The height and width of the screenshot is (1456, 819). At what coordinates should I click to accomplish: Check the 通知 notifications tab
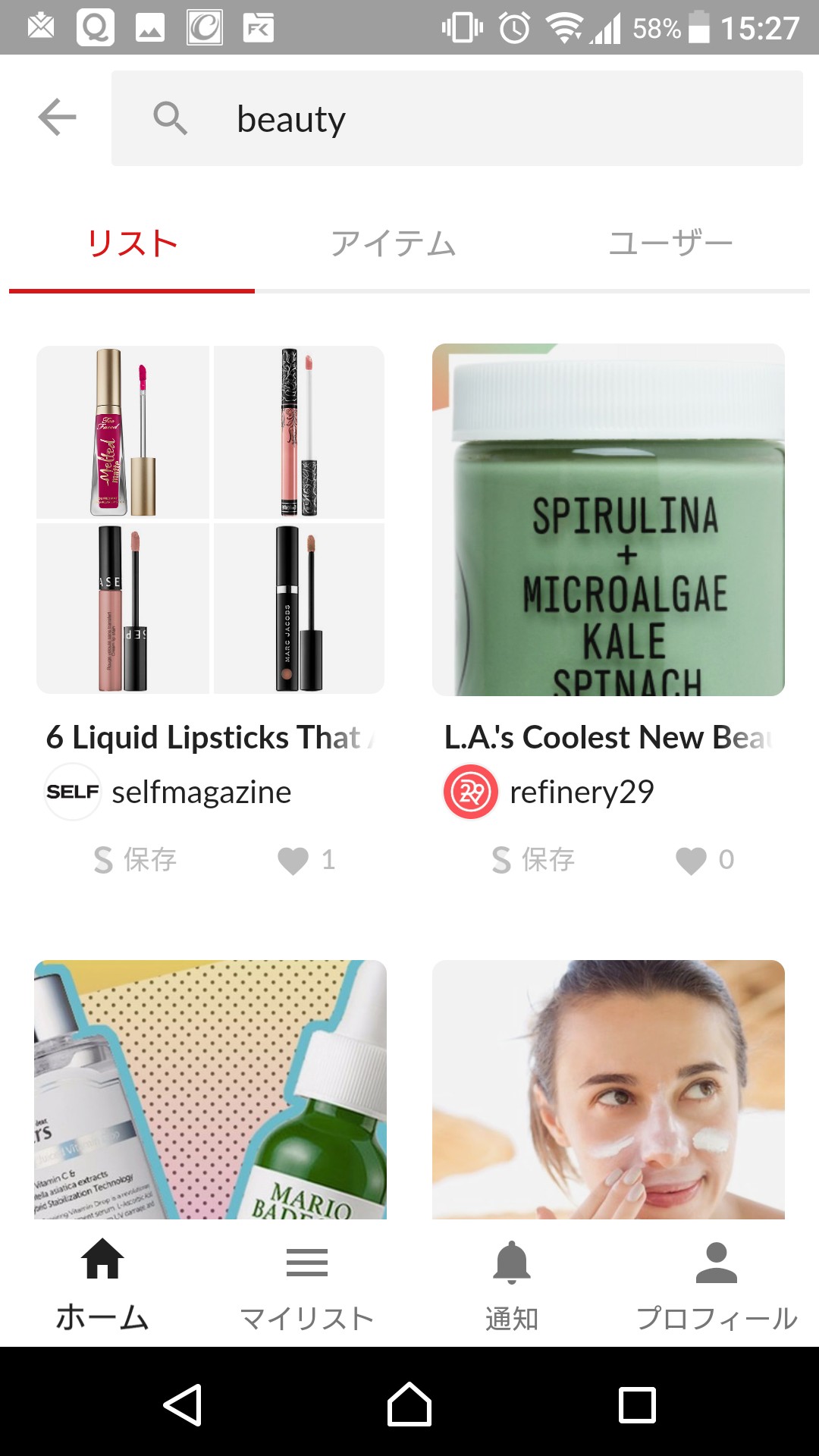pyautogui.click(x=512, y=1283)
